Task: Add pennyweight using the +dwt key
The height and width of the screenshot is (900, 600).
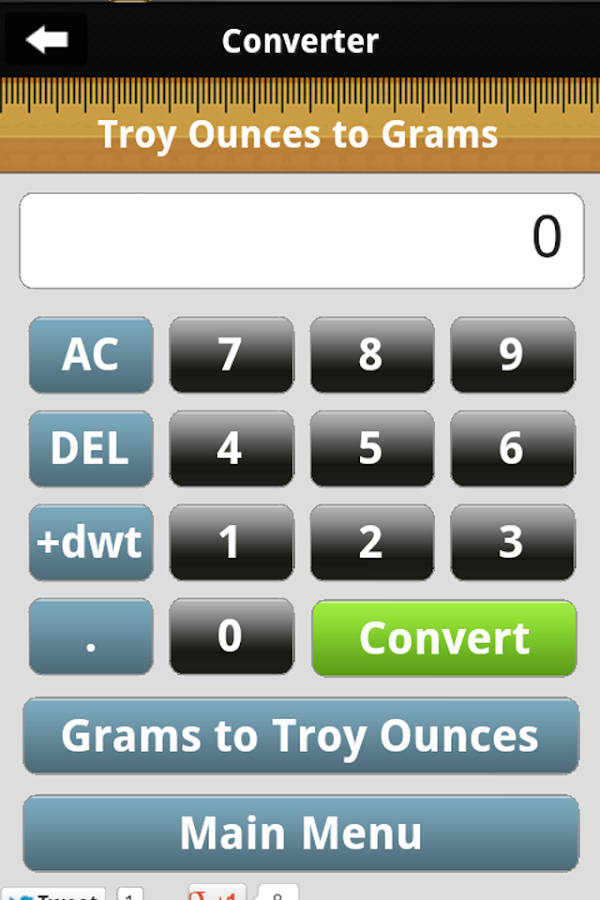Action: tap(91, 542)
